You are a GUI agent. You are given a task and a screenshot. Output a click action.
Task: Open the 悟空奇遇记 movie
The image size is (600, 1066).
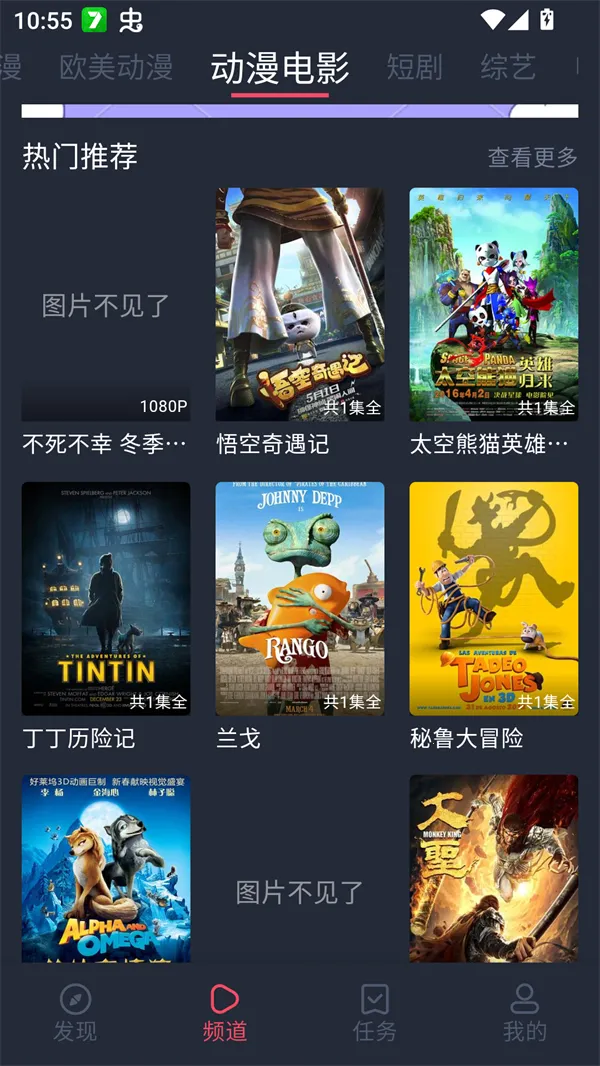point(300,305)
